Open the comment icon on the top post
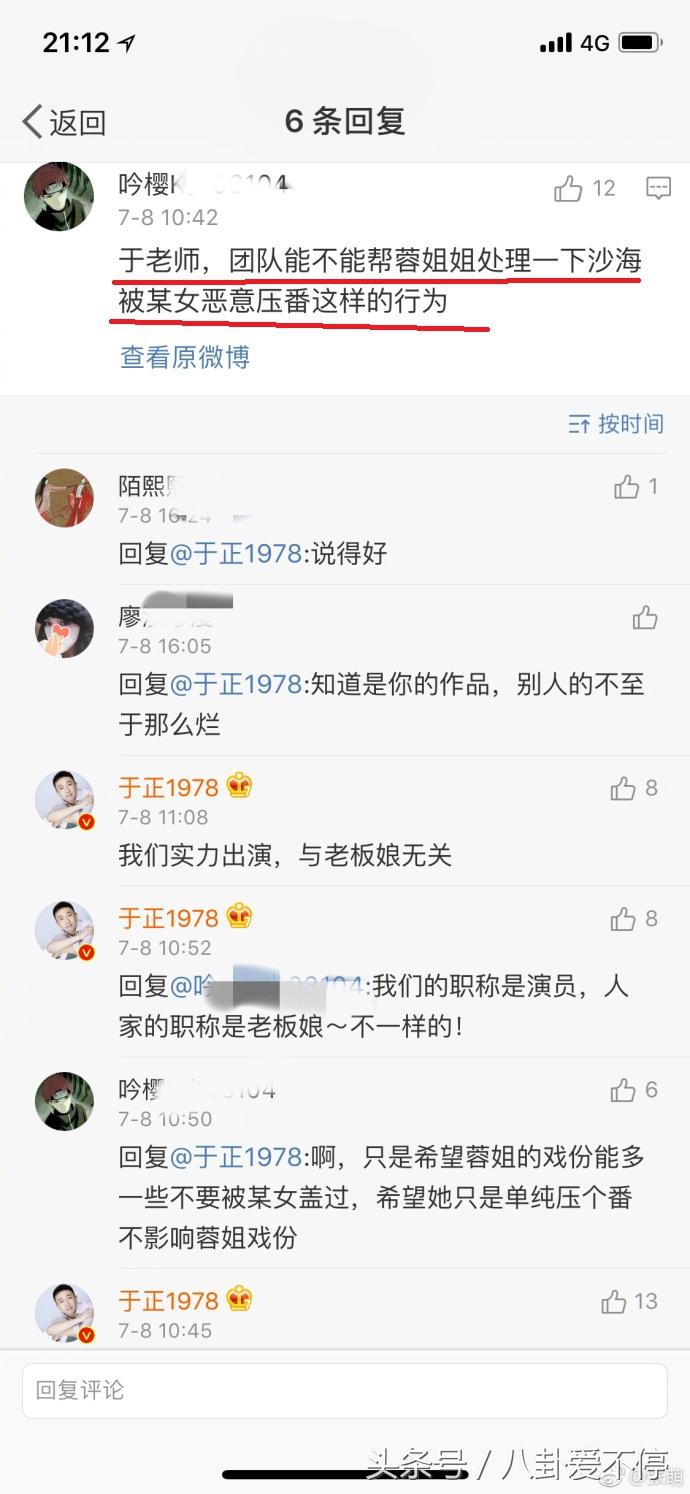Viewport: 690px width, 1494px height. 658,188
